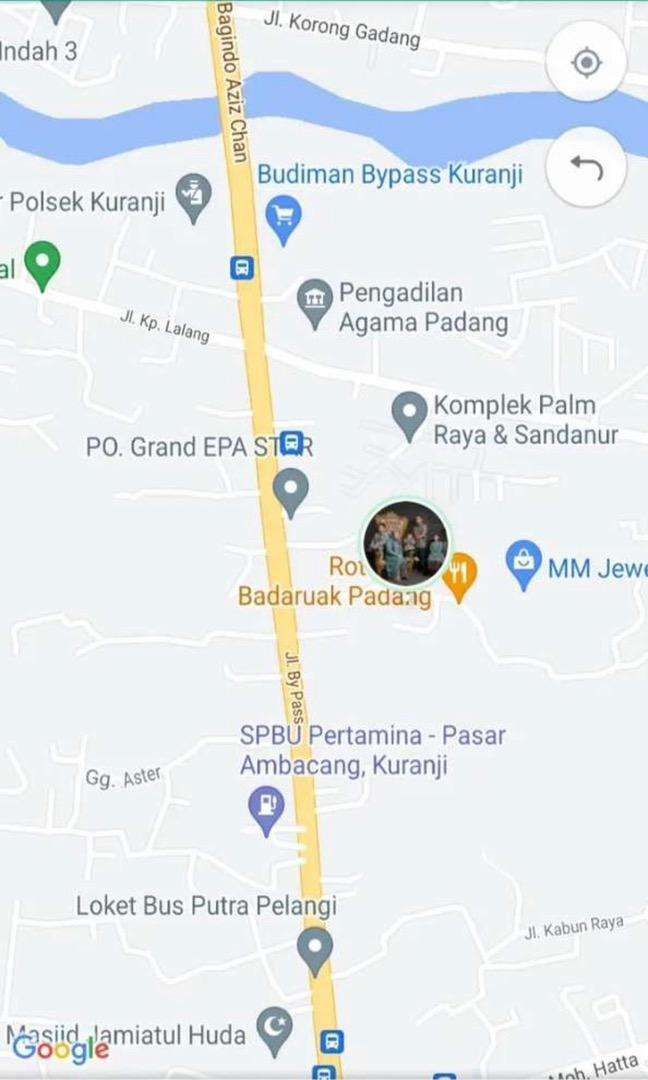This screenshot has width=648, height=1080.
Task: Open the Badaruak Padang restaurant pin
Action: pyautogui.click(x=458, y=575)
